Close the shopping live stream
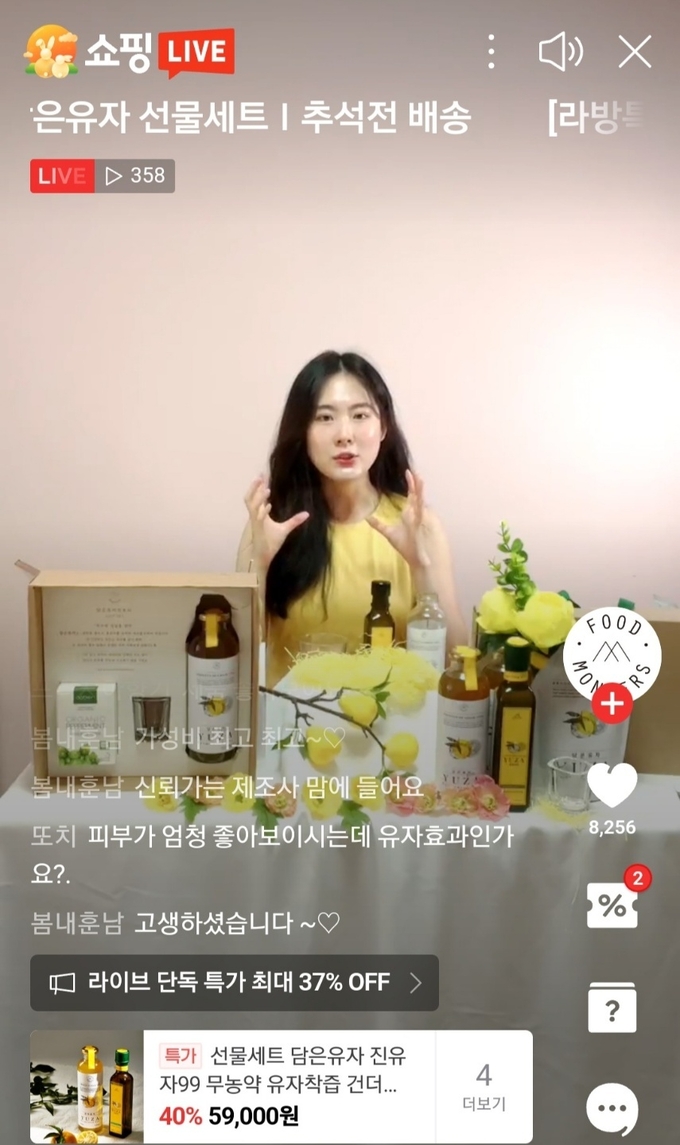The image size is (680, 1145). [635, 52]
